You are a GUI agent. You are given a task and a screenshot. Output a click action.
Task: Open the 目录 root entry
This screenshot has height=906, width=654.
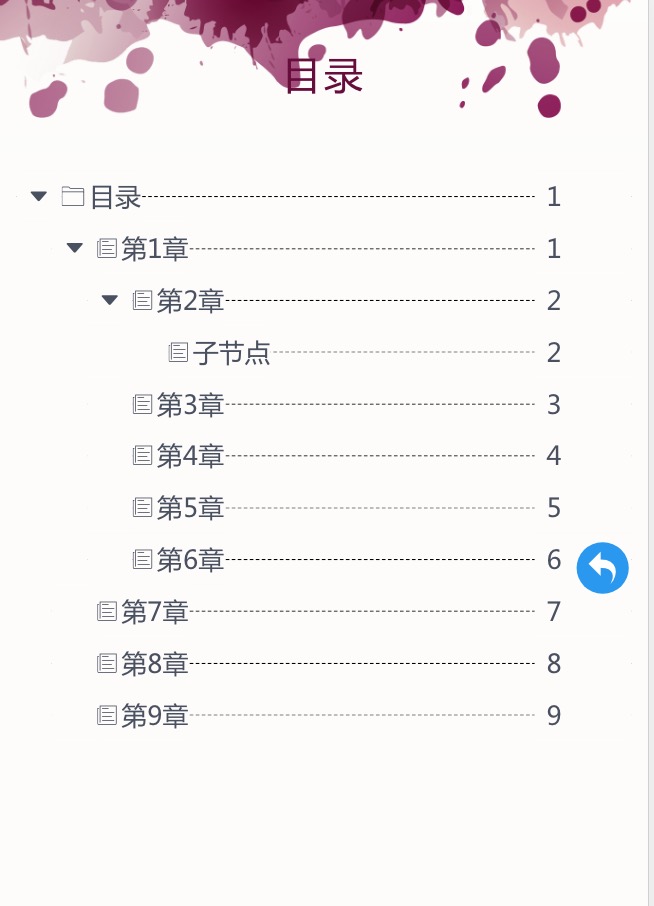[115, 197]
